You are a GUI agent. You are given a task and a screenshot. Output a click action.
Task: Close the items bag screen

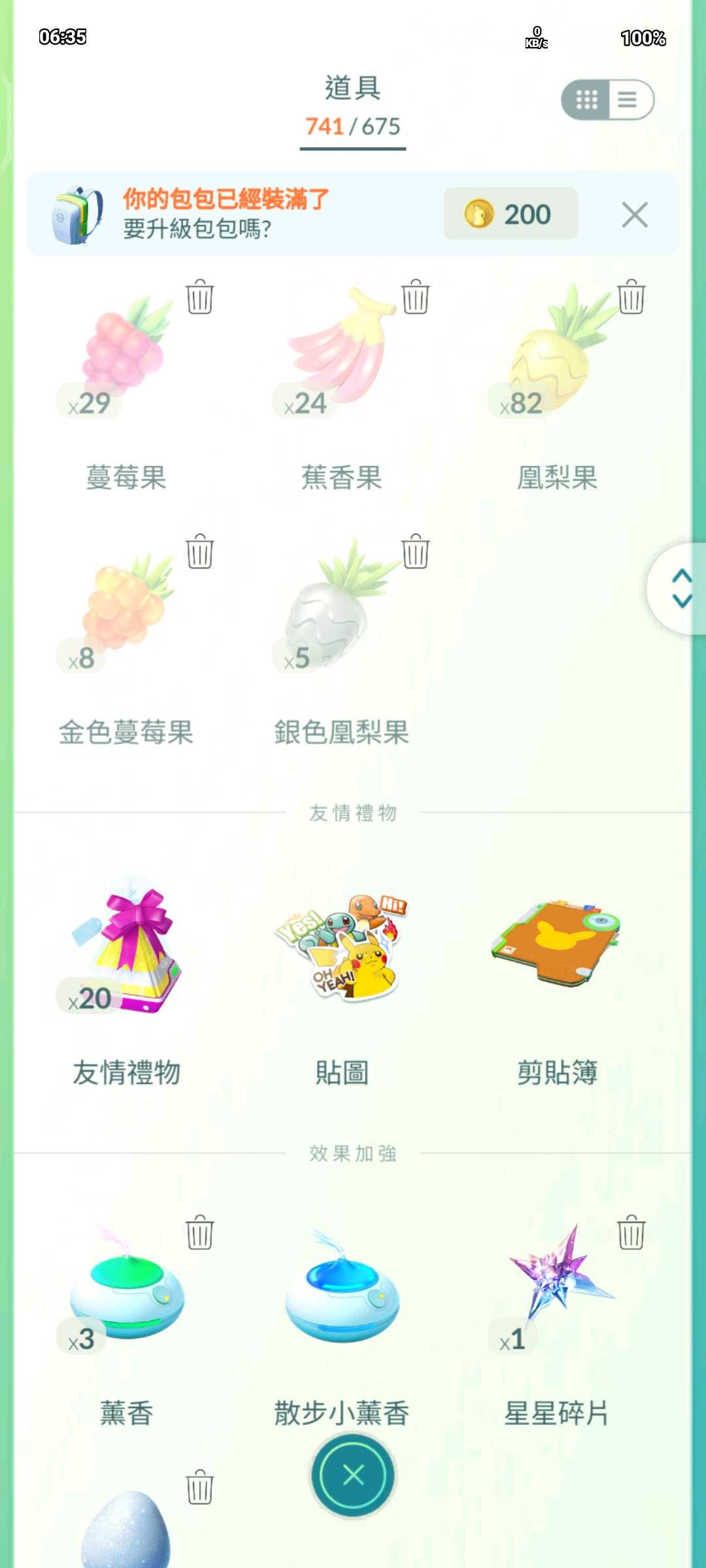[x=353, y=1475]
